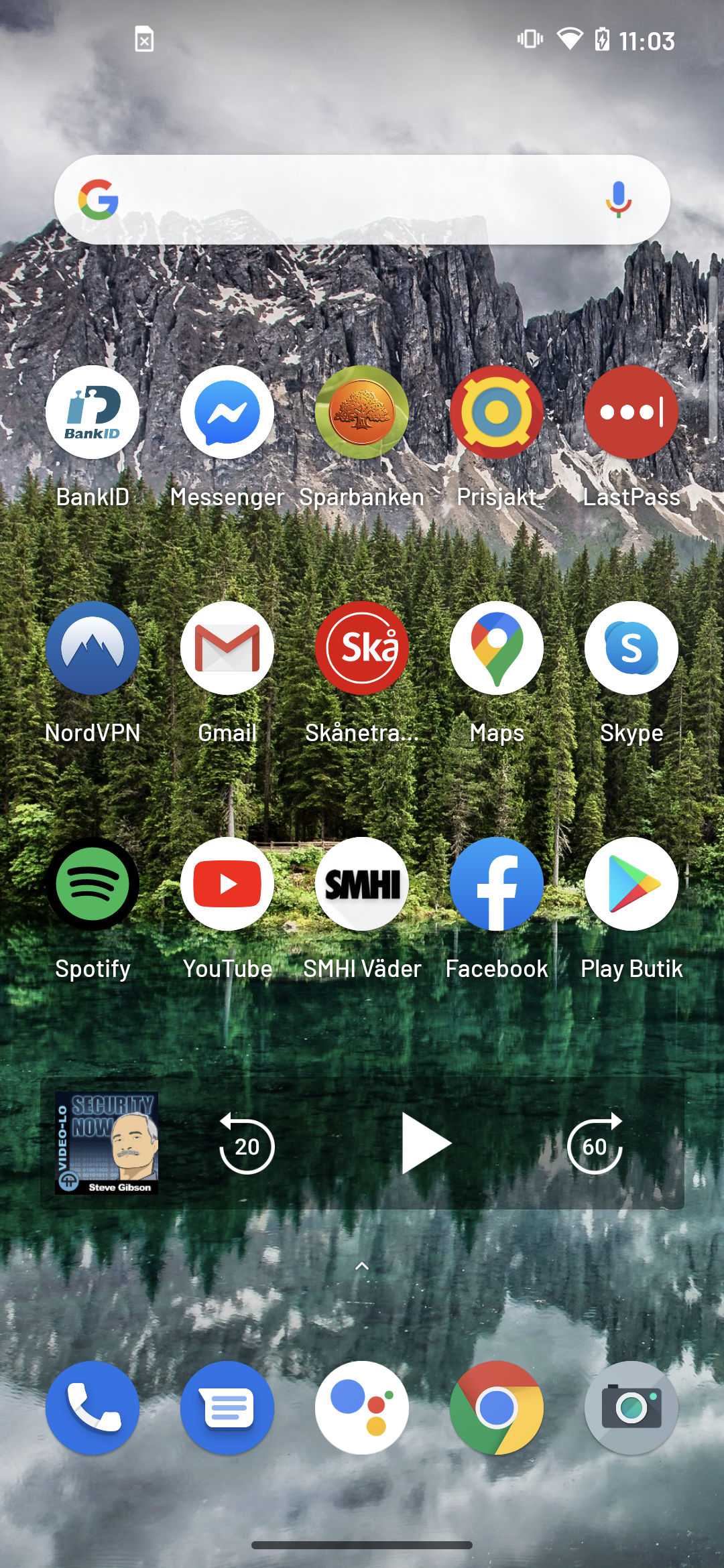Launch Messenger
This screenshot has width=724, height=1568.
(227, 413)
